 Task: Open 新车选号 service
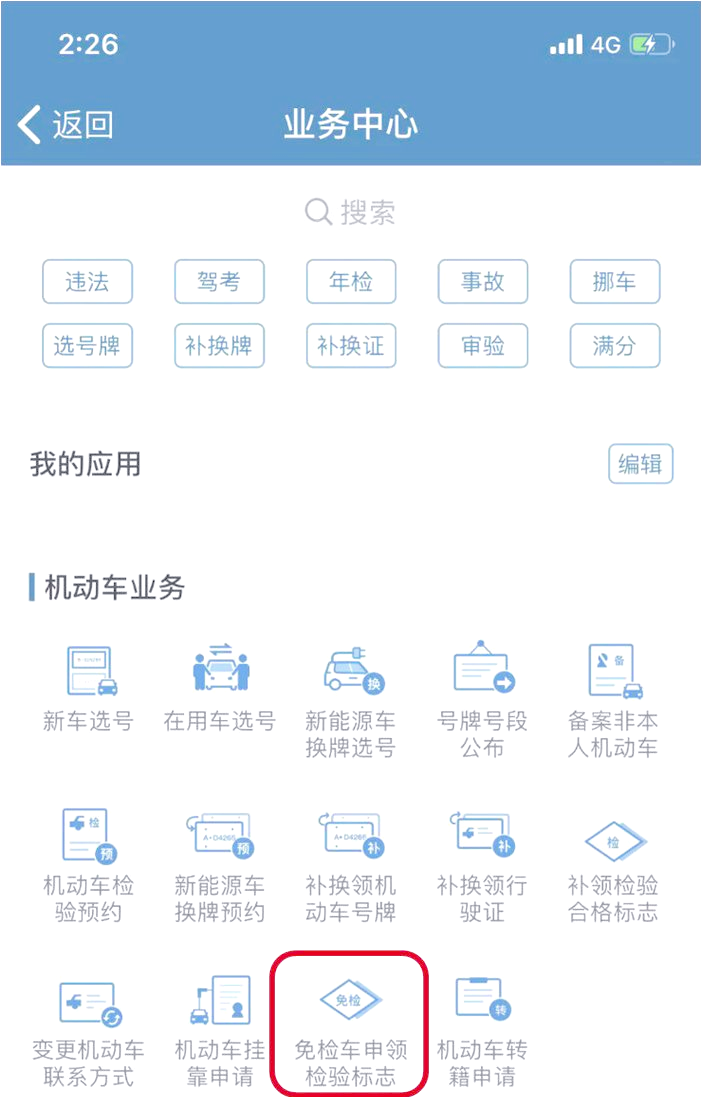(x=88, y=689)
